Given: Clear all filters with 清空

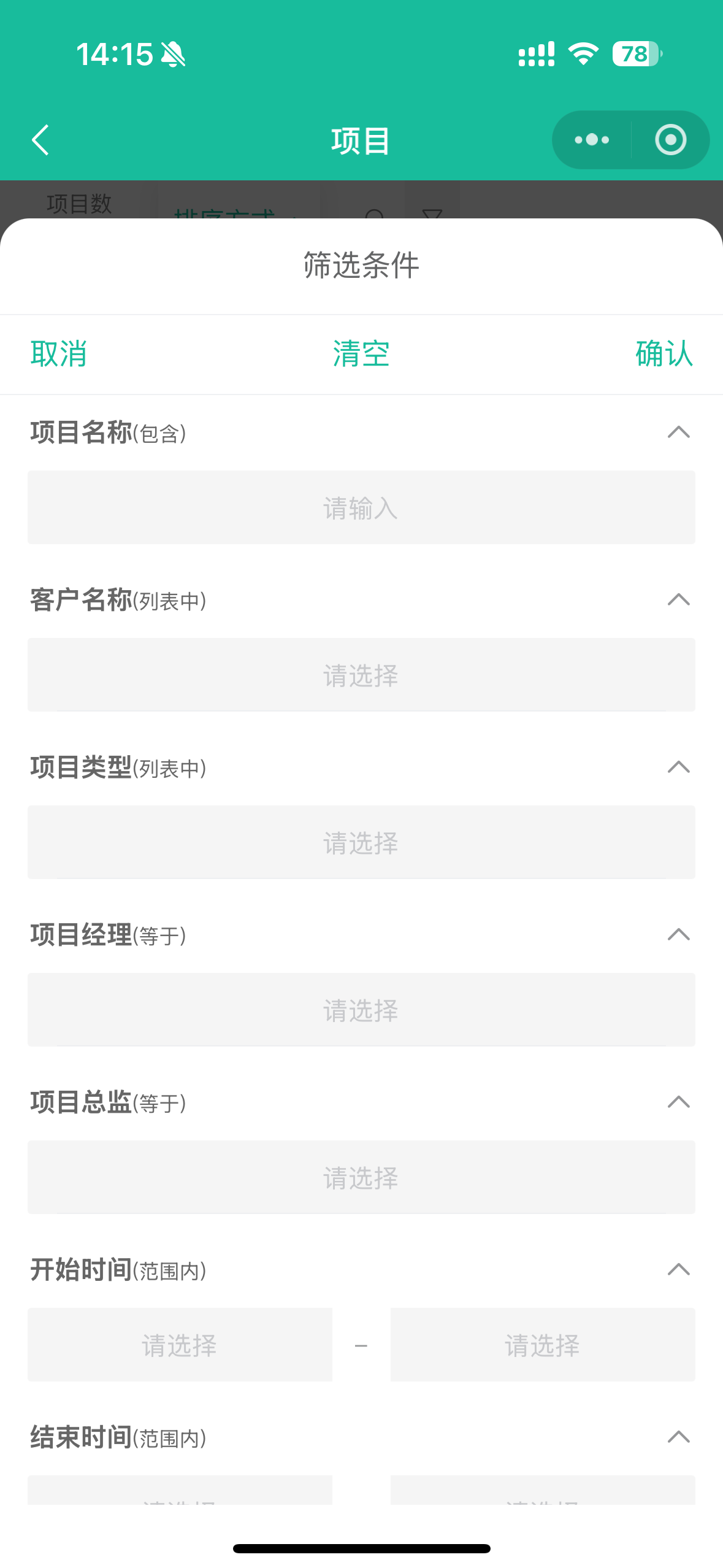Looking at the screenshot, I should [361, 354].
